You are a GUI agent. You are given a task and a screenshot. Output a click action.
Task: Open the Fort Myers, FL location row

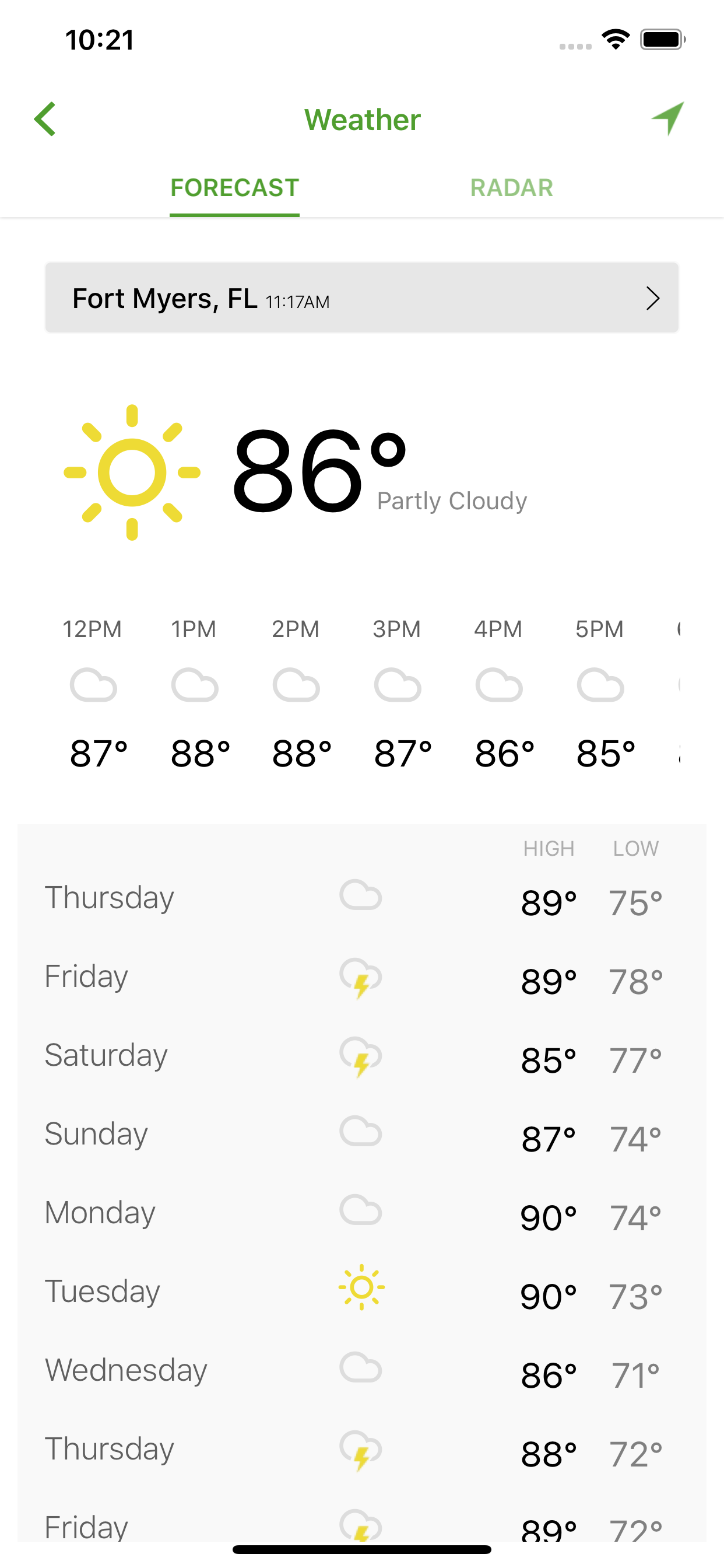coord(361,297)
